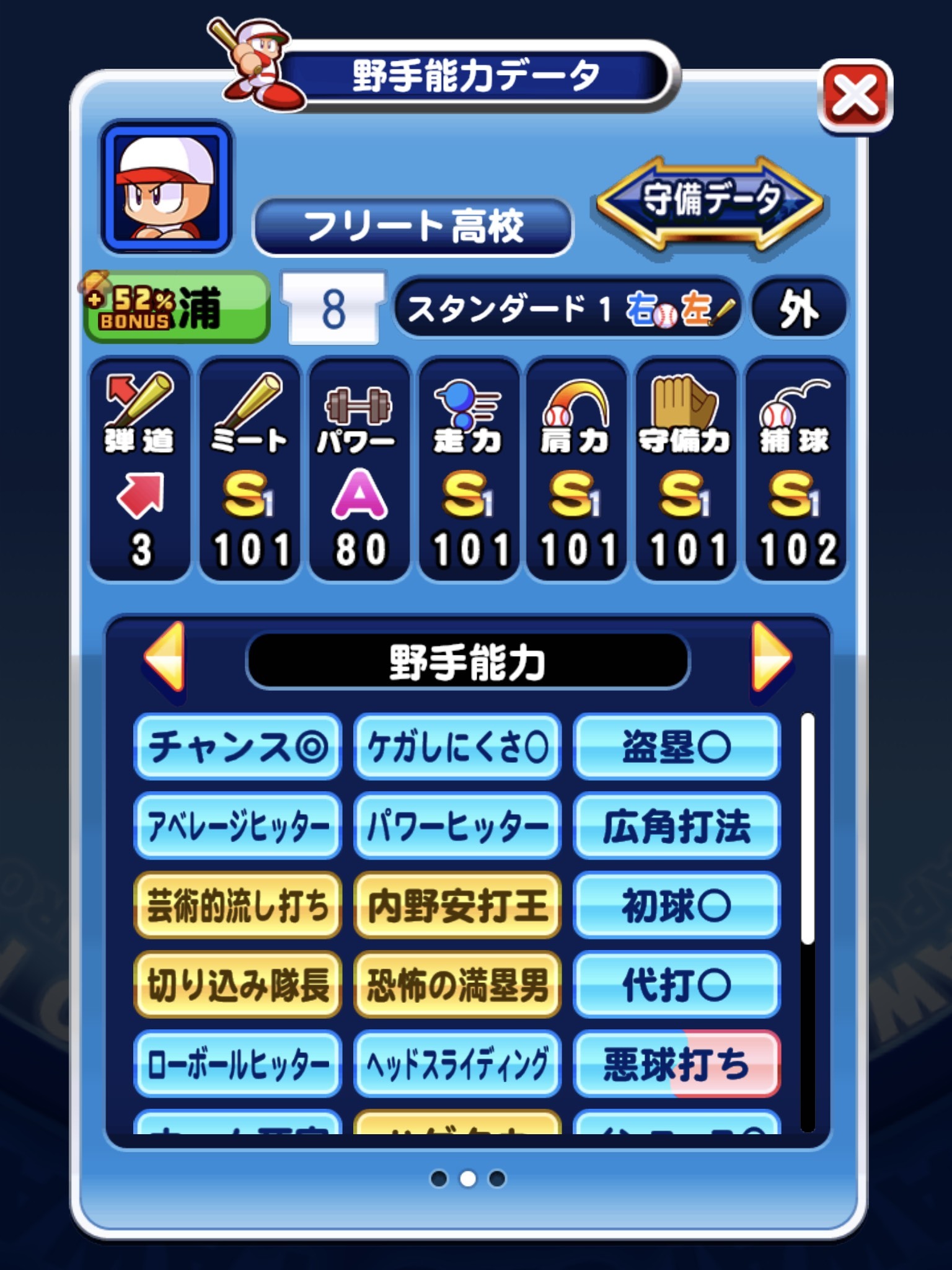Tap the player portrait icon

click(x=166, y=187)
